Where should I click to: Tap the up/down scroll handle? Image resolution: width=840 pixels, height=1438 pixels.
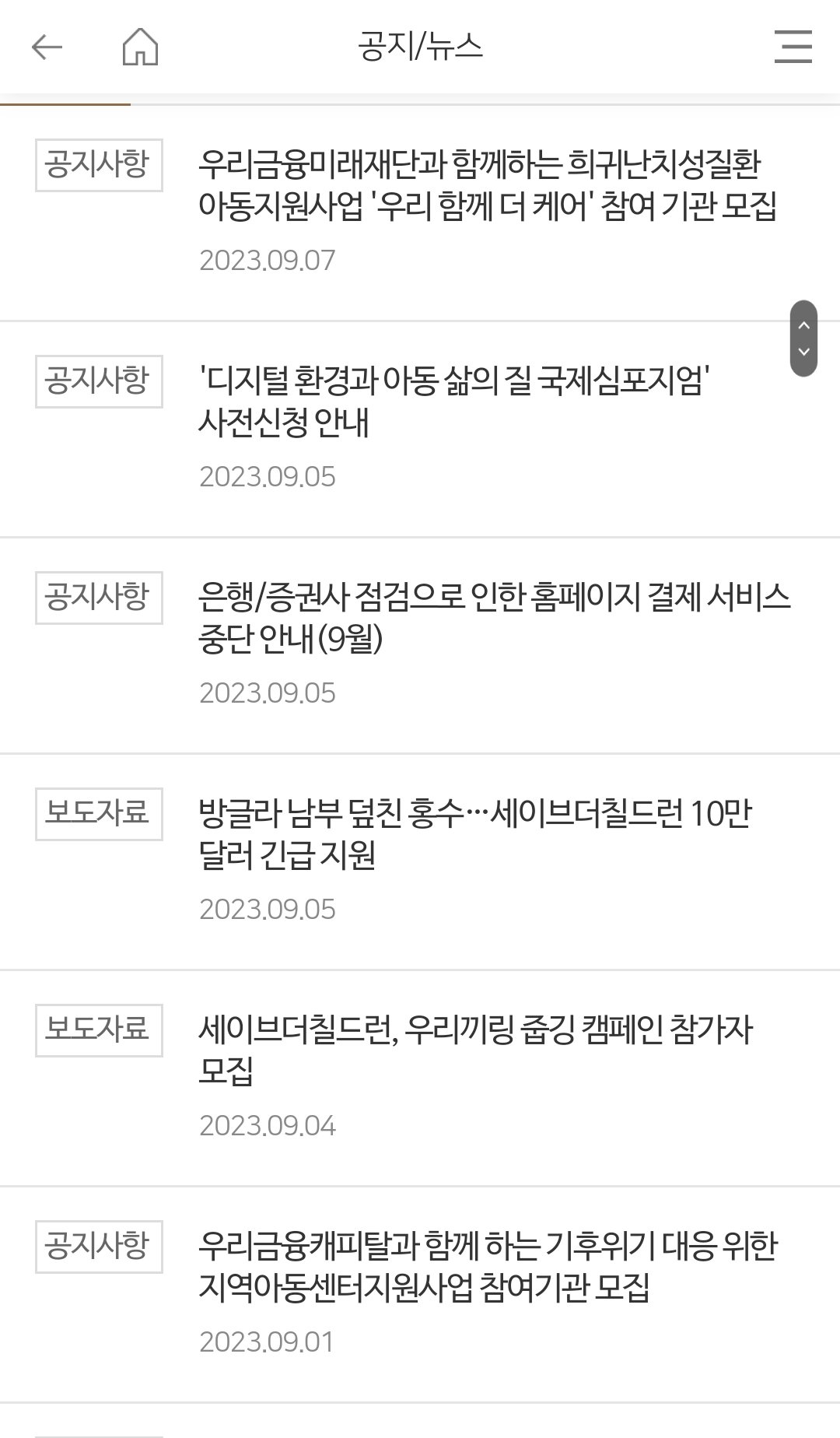tap(803, 338)
